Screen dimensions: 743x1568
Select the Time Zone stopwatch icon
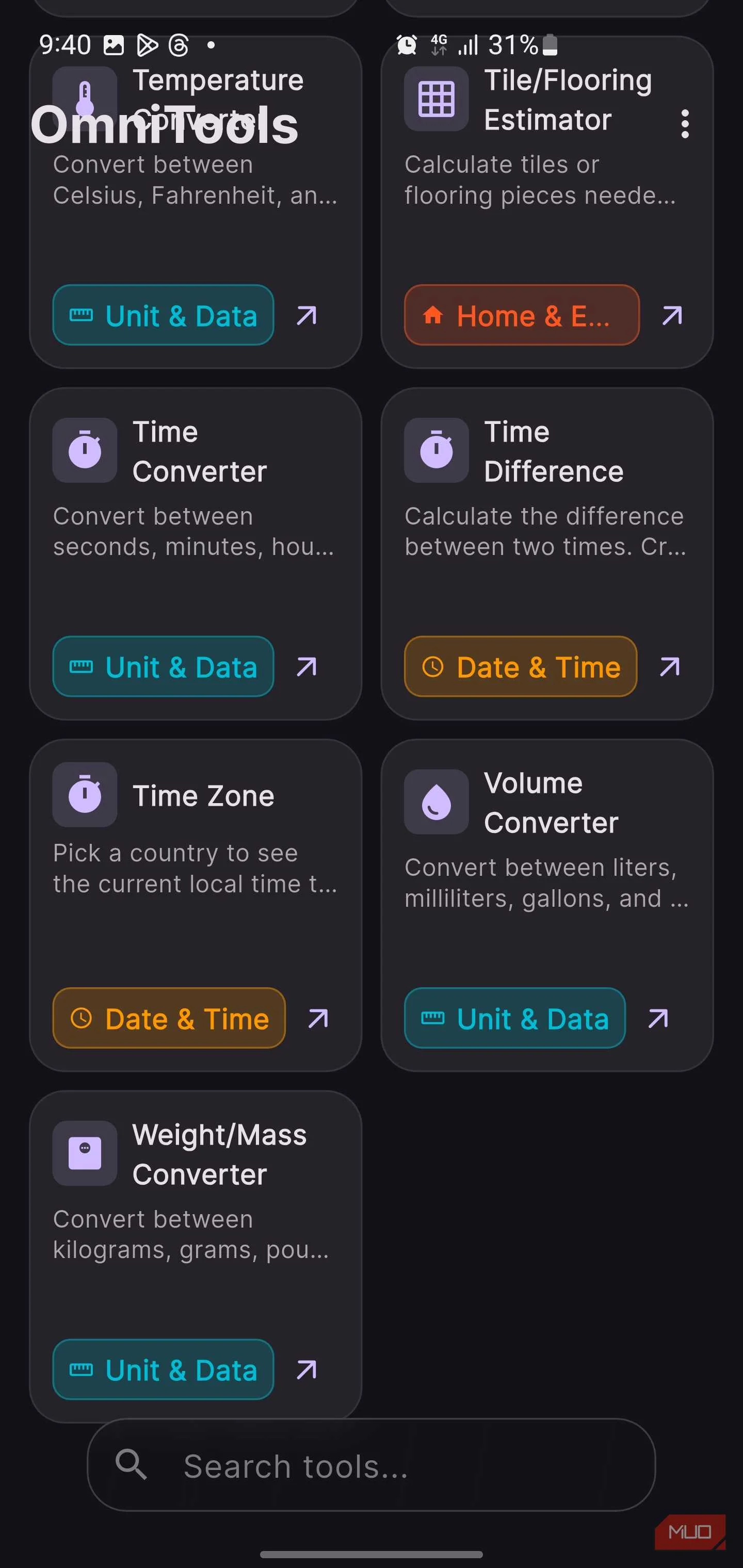pos(84,794)
